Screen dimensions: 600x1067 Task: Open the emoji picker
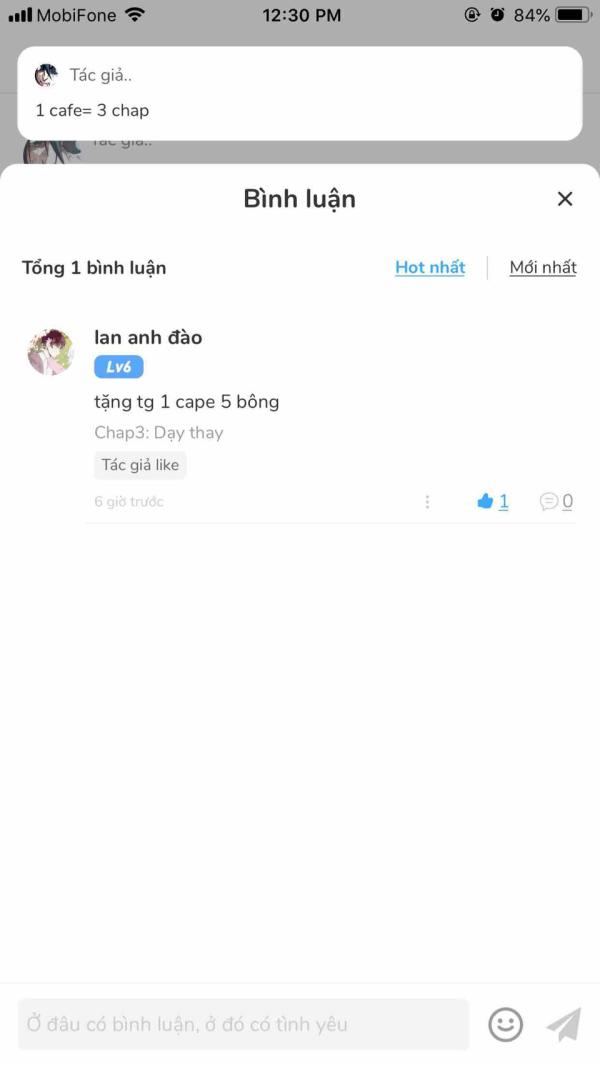click(x=505, y=1024)
